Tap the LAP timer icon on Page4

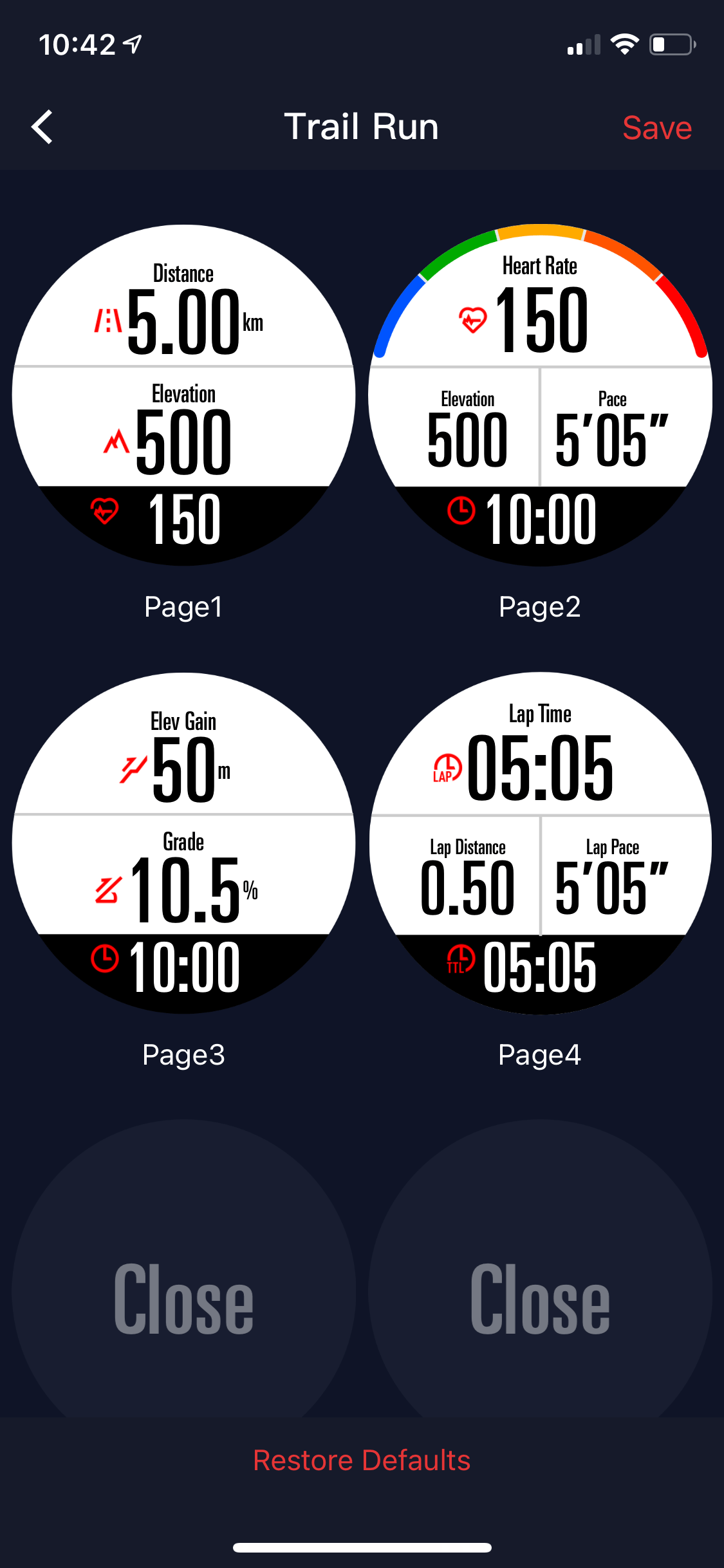click(x=447, y=767)
